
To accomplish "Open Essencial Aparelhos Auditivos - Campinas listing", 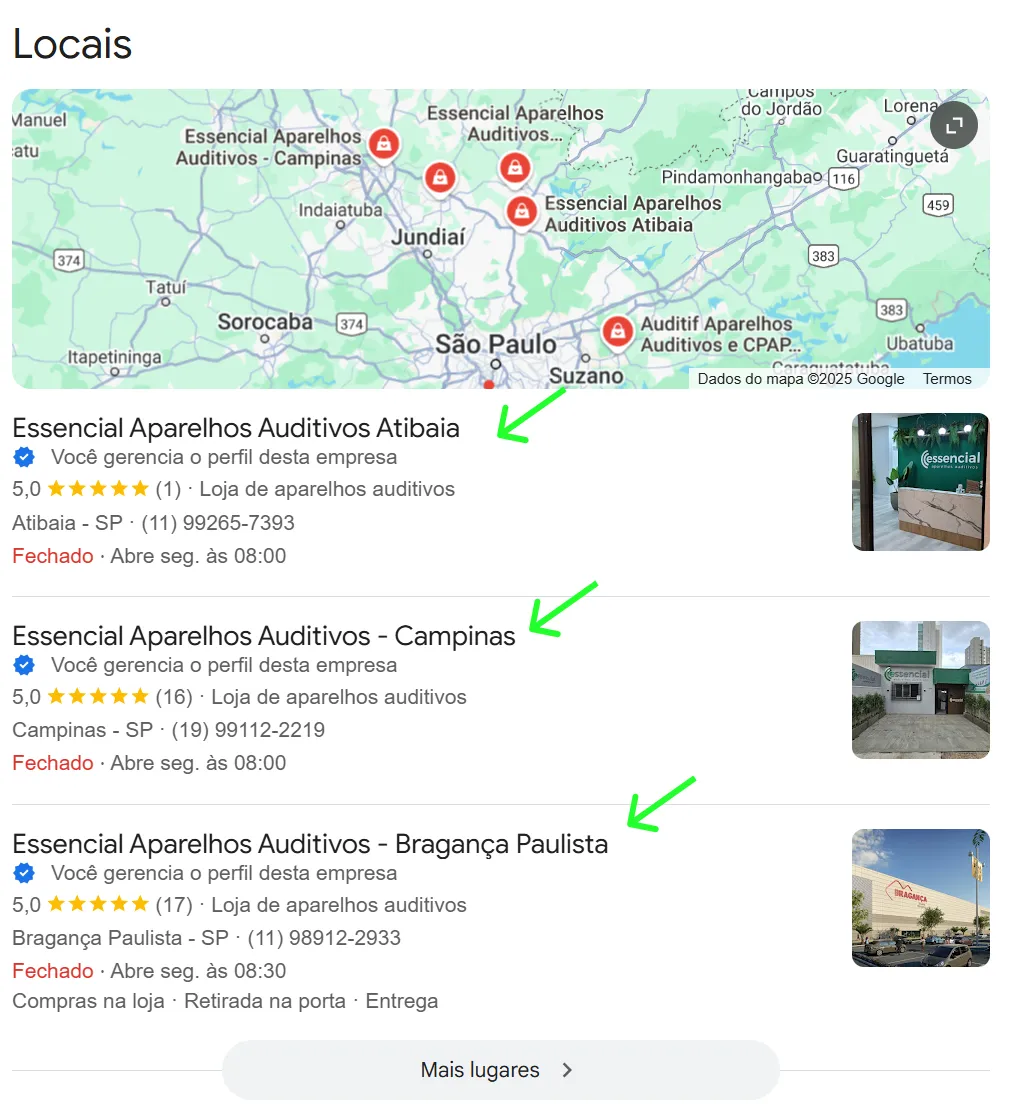I will point(264,636).
